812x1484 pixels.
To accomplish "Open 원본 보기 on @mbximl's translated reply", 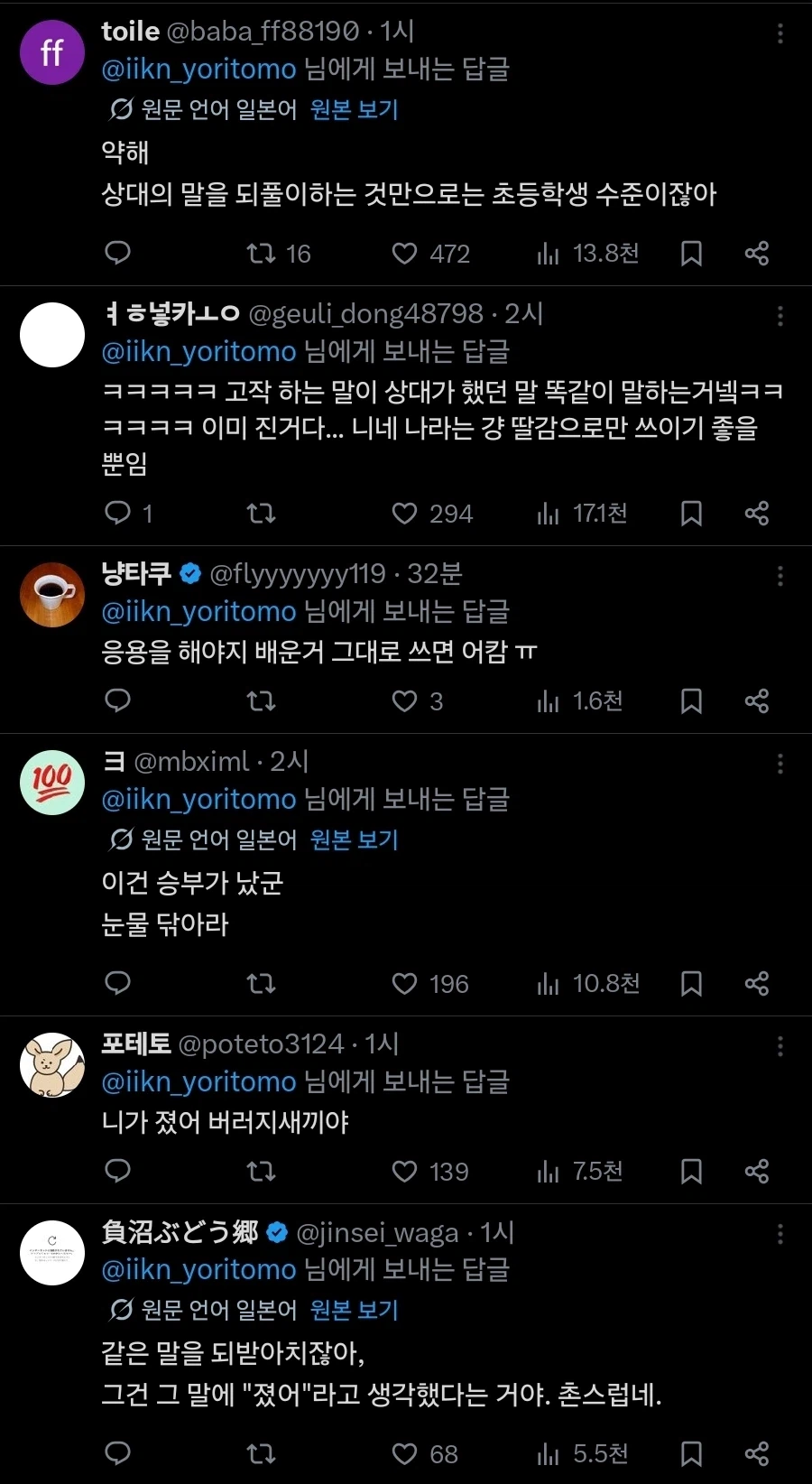I will click(x=354, y=840).
